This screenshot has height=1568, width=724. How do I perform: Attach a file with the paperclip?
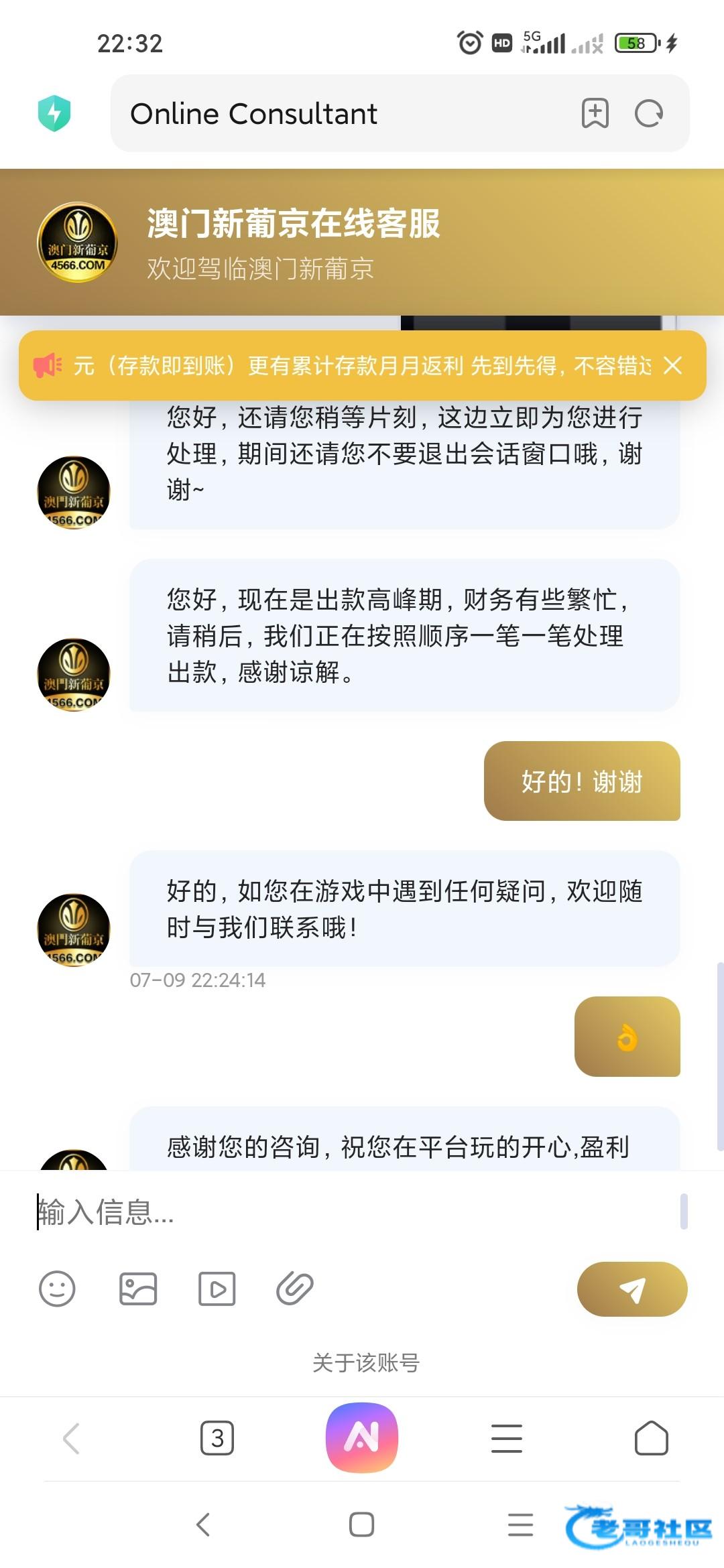tap(295, 1289)
